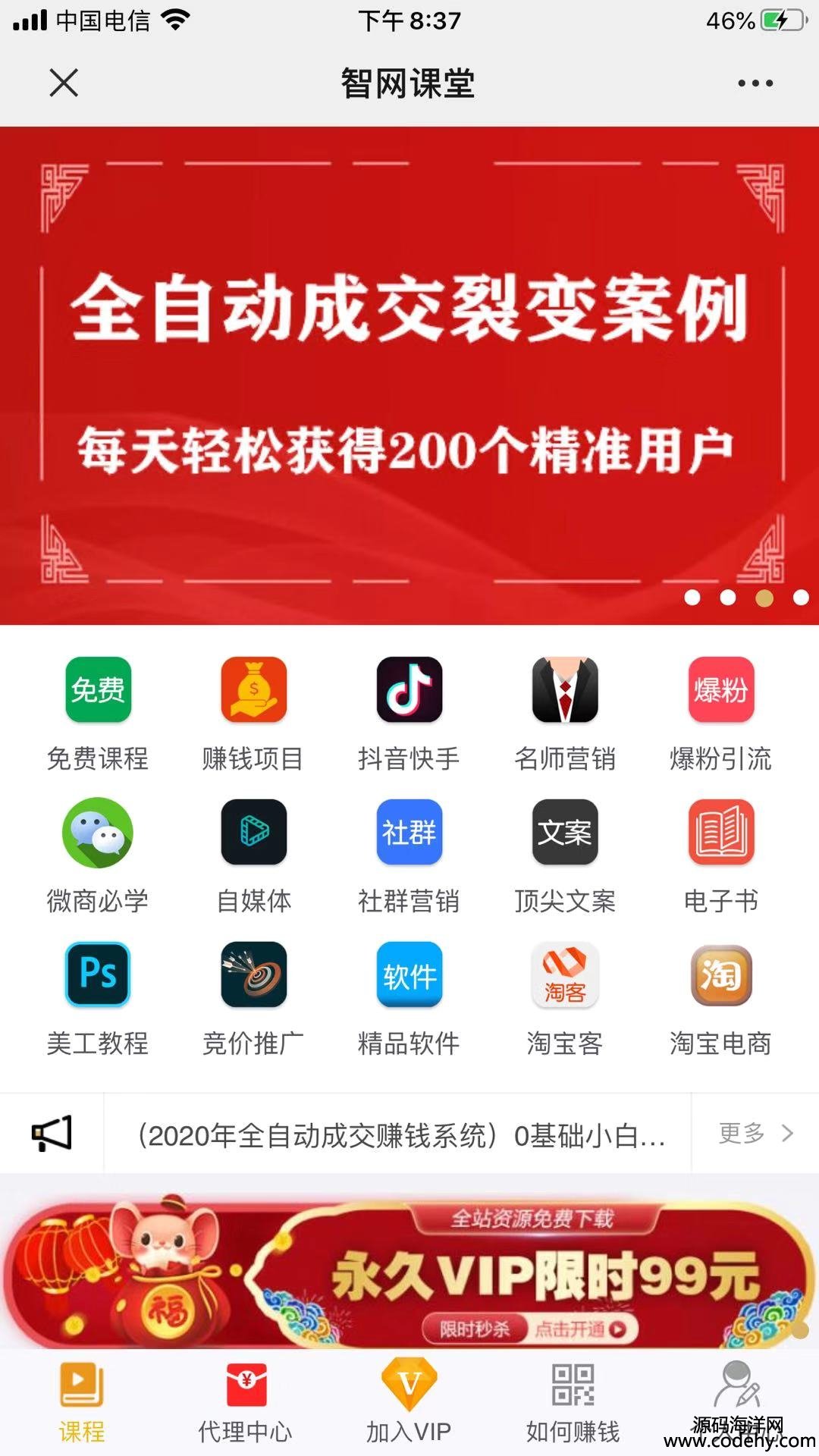Switch to the 如何赚钱 tab
This screenshot has width=819, height=1456.
[x=573, y=1404]
